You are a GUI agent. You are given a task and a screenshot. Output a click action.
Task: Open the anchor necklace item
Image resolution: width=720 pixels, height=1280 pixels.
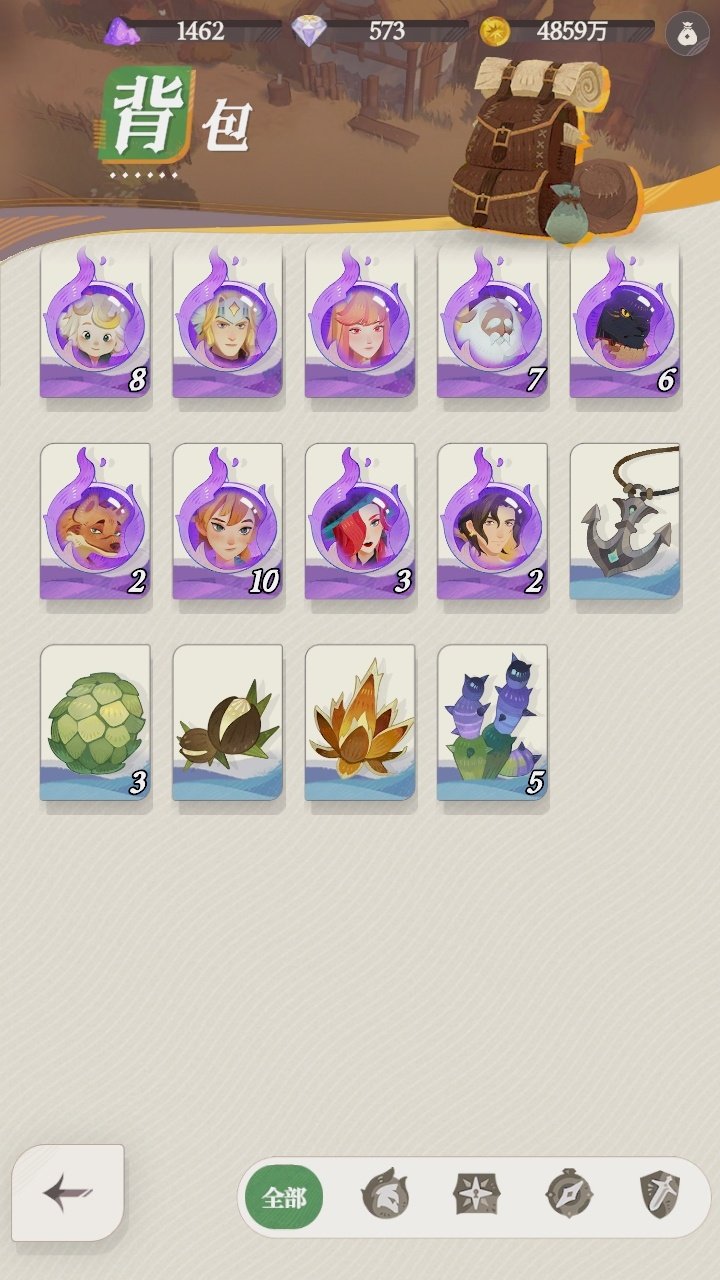625,522
